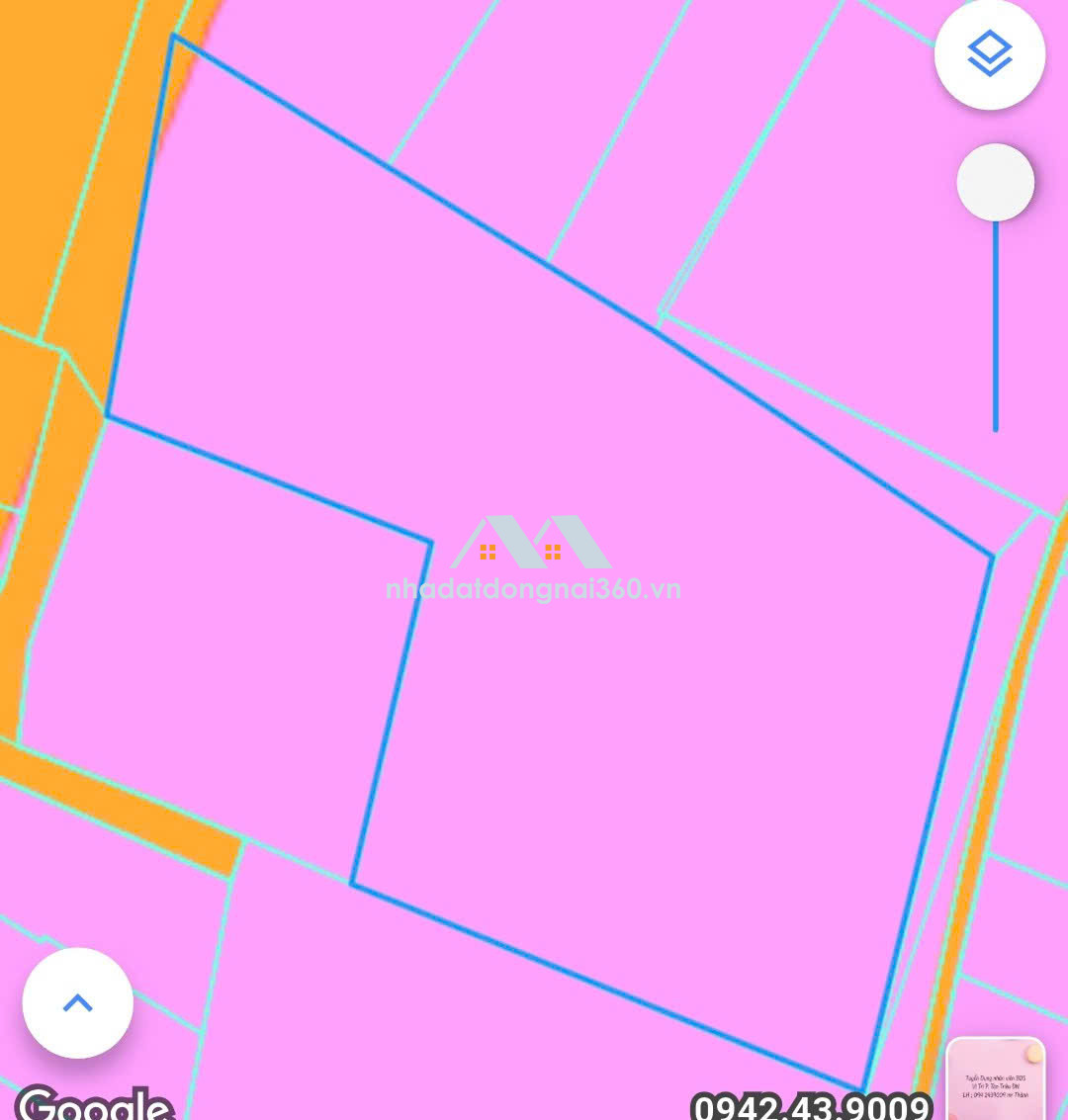Open the pink note thumbnail
This screenshot has height=1120, width=1068.
(x=995, y=1080)
